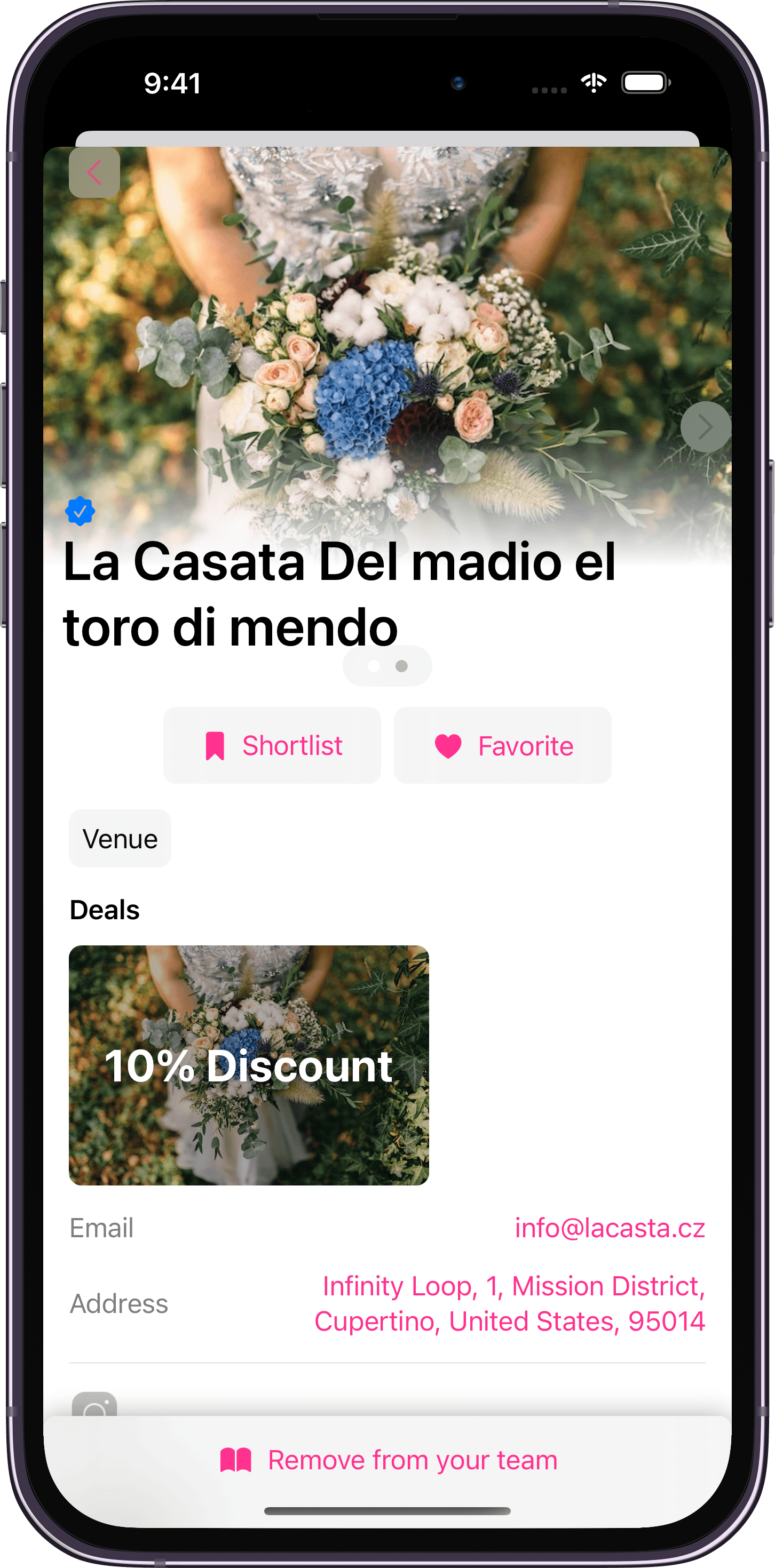Email info@lacasta.cz
The width and height of the screenshot is (775, 1568).
(610, 1228)
